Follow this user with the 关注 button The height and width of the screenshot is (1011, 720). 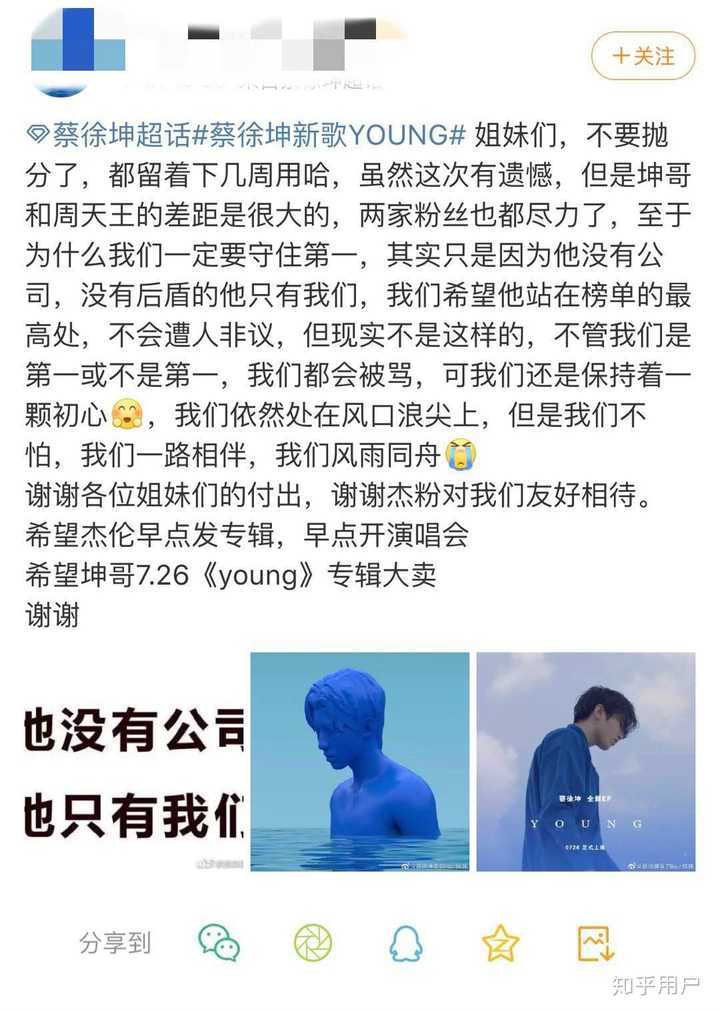point(643,56)
